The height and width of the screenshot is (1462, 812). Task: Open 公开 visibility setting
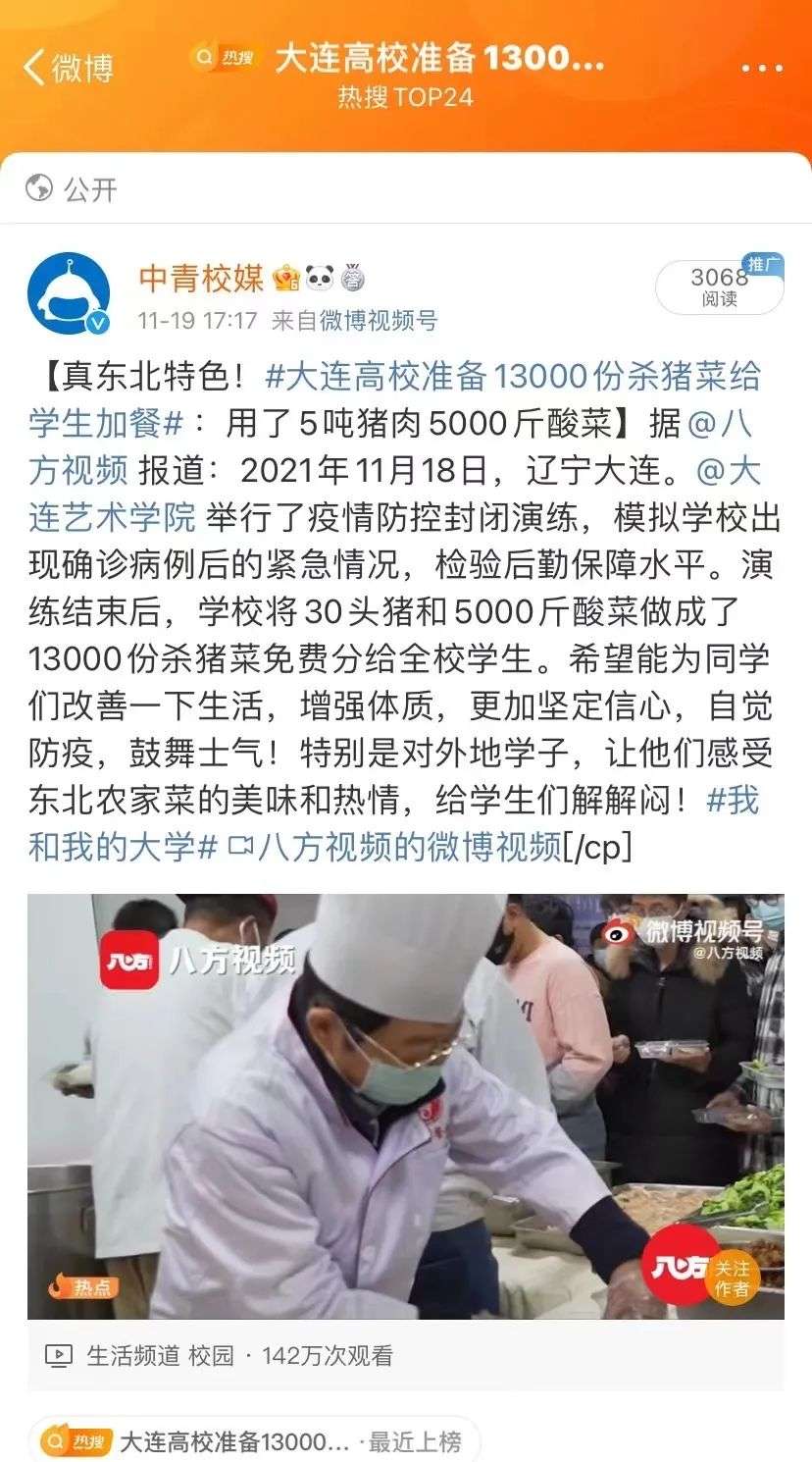[72, 188]
